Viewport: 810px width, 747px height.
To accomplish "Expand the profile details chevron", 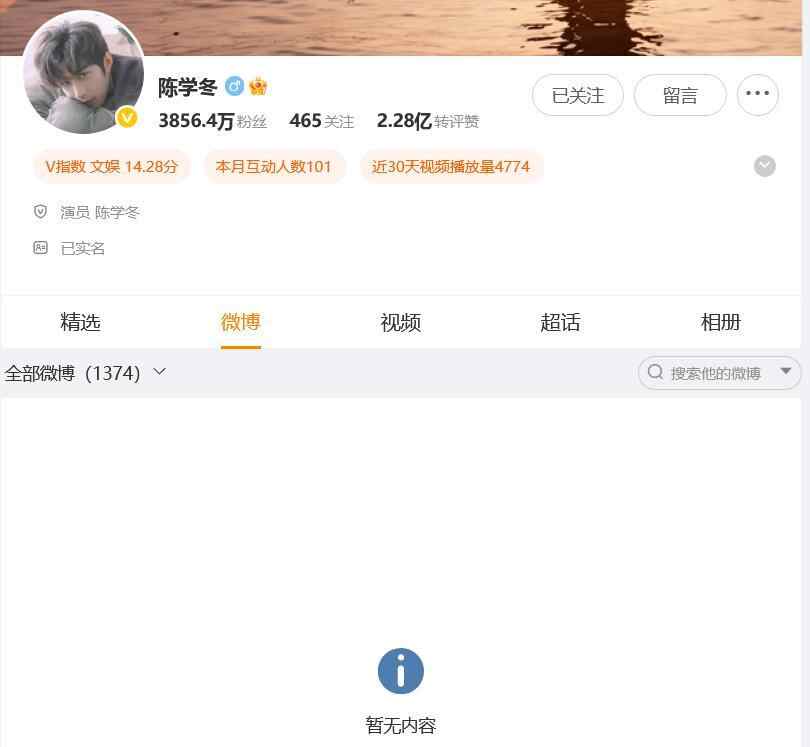I will point(765,166).
